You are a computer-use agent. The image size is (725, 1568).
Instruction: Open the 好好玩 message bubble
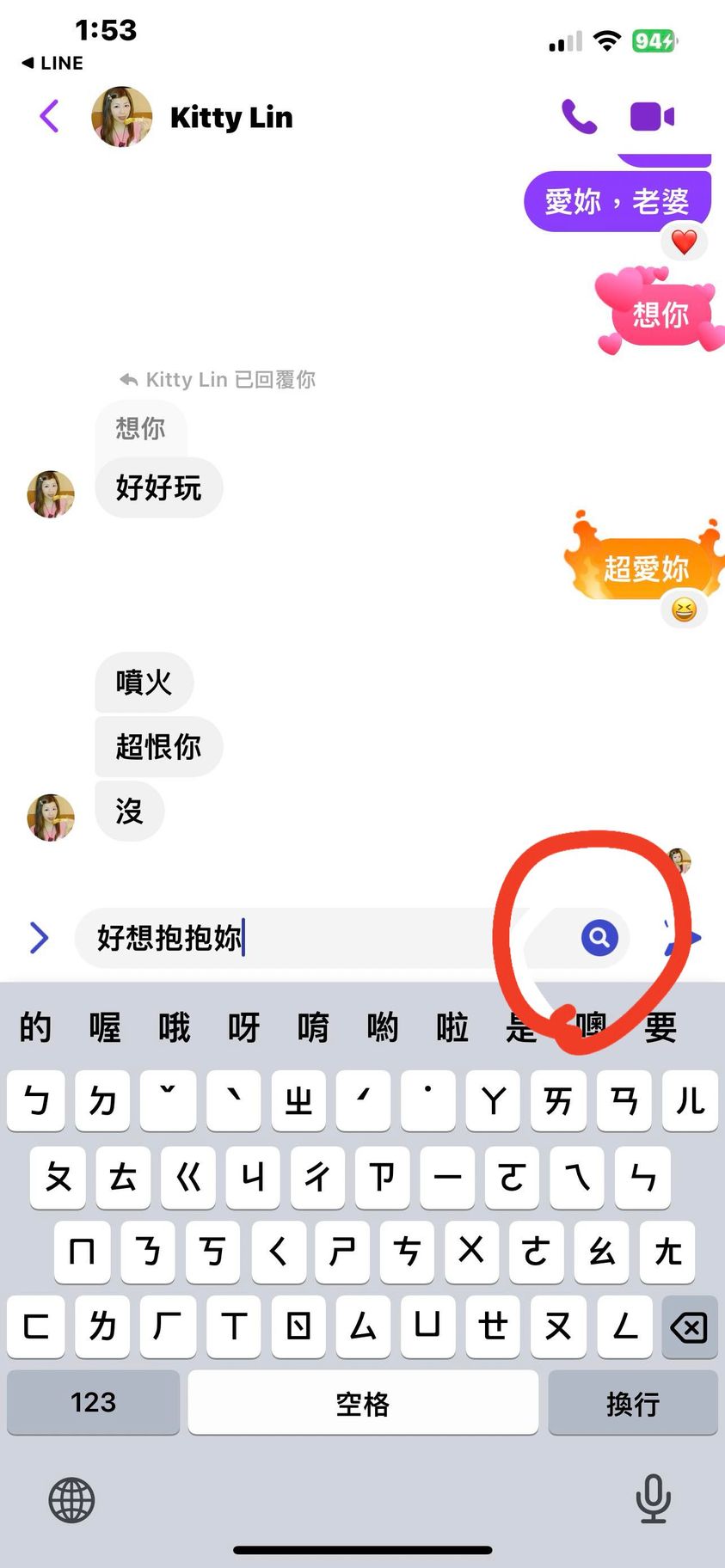(x=158, y=487)
